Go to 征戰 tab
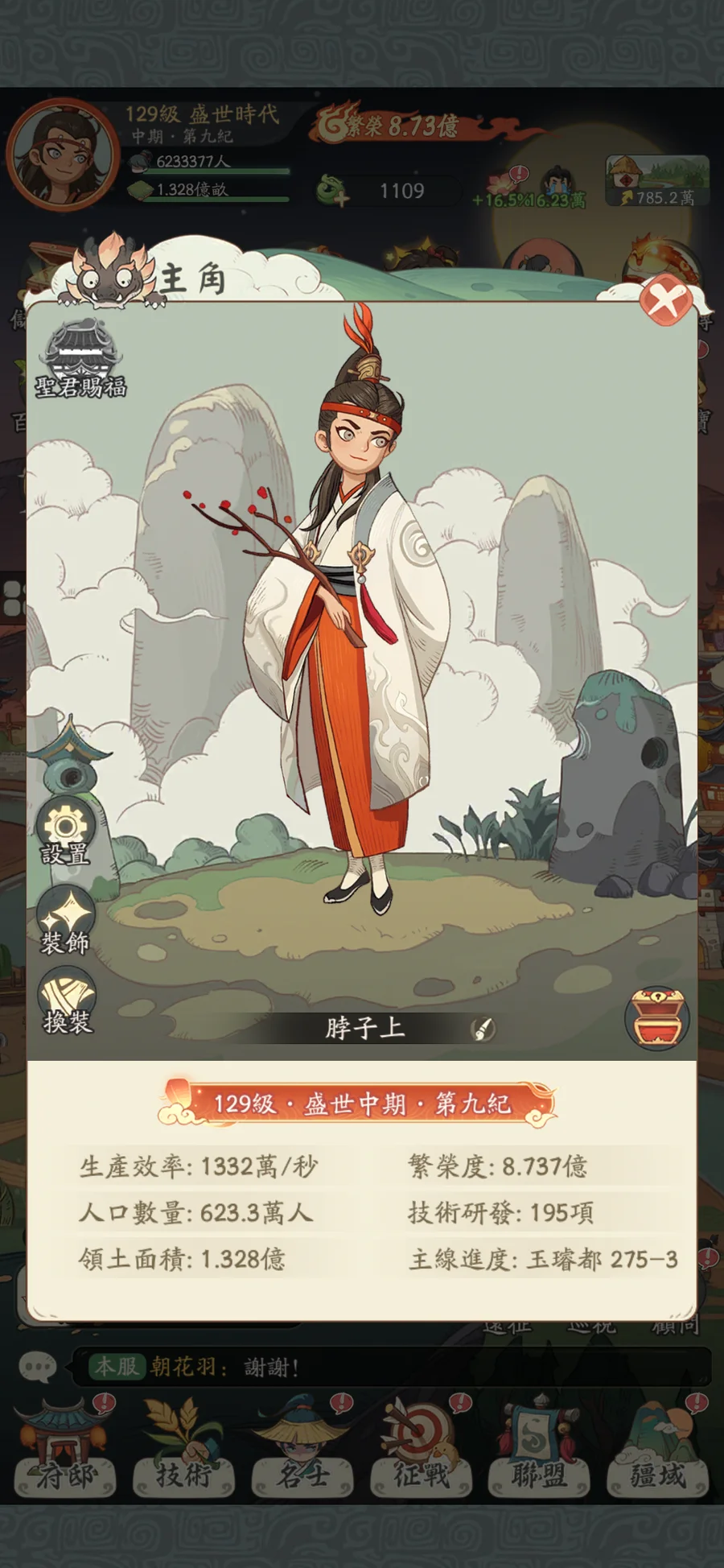 pyautogui.click(x=421, y=1446)
